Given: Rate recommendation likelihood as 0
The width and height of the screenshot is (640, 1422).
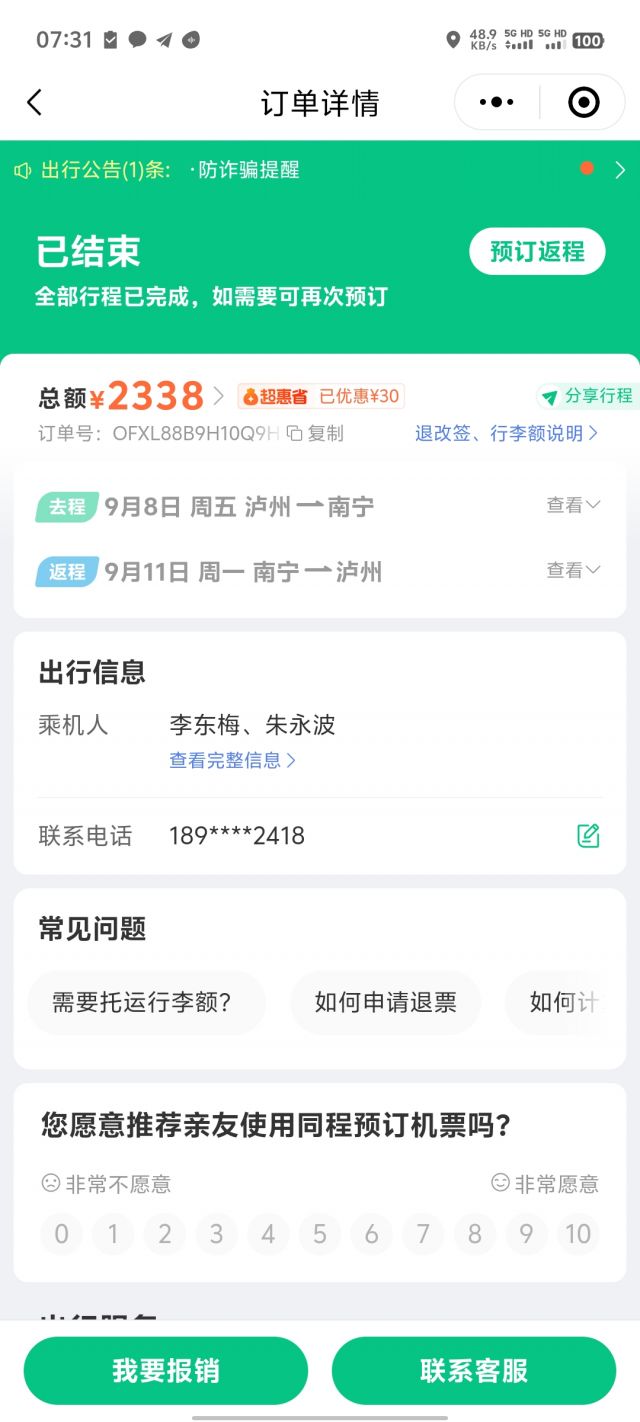Looking at the screenshot, I should pos(61,1235).
